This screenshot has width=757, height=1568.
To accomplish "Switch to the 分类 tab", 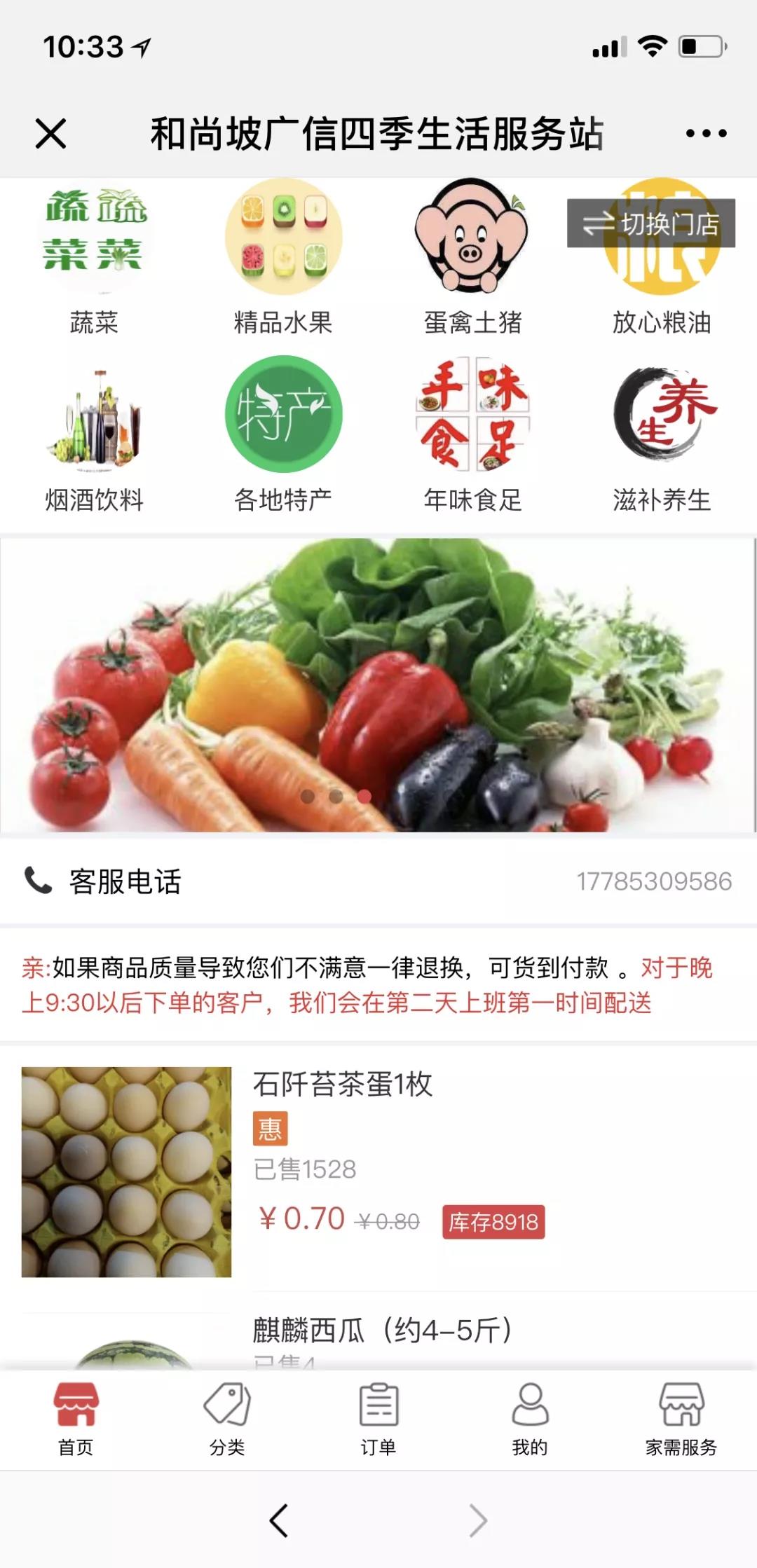I will coord(227,1419).
